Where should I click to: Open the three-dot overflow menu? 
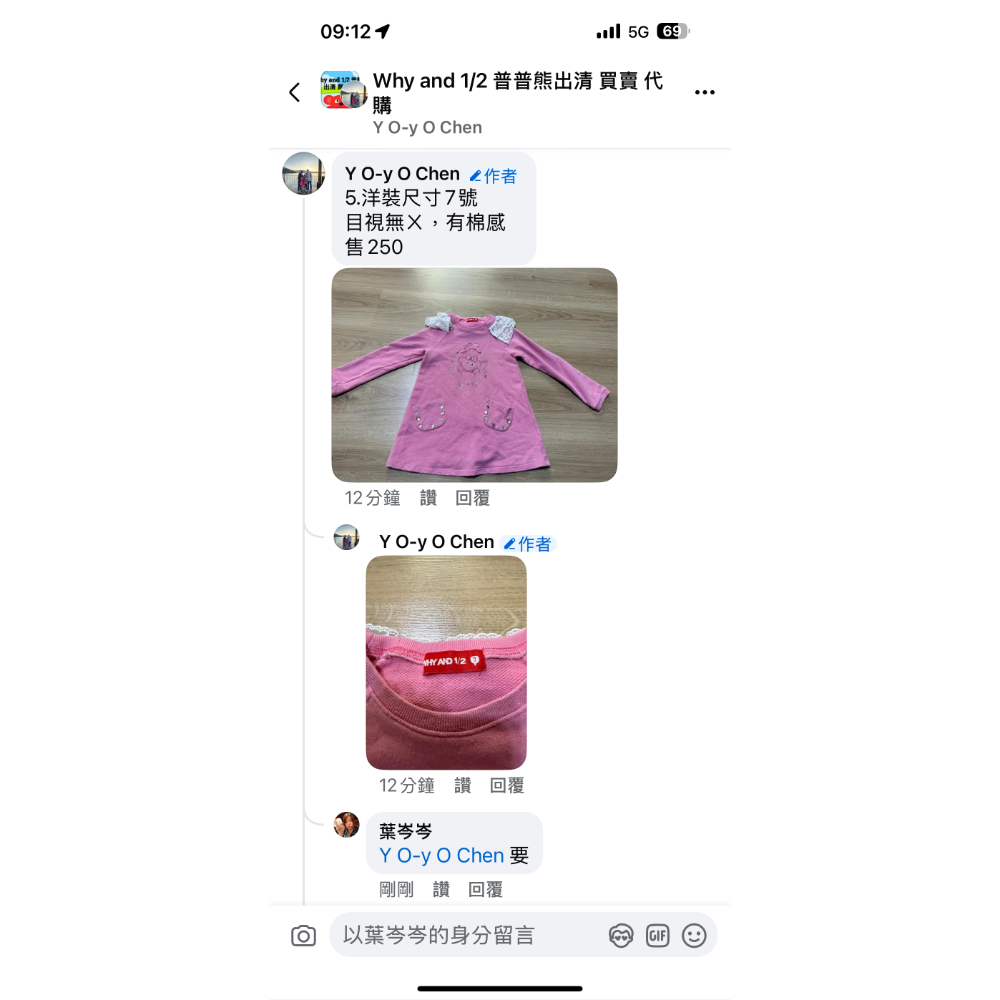point(705,92)
